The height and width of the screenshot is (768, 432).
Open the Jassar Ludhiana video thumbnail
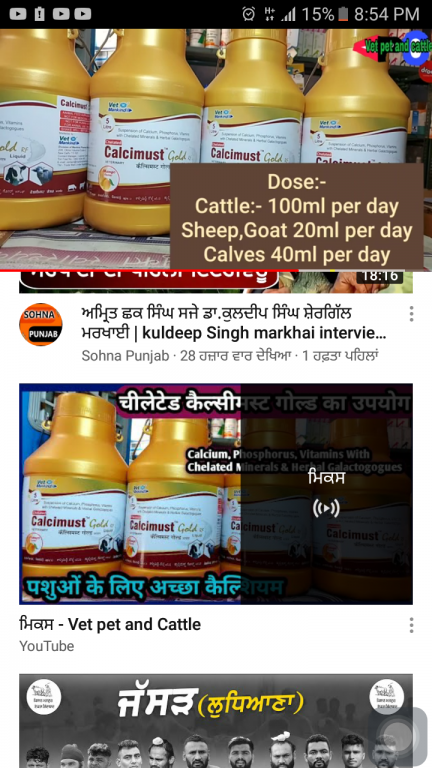(216, 721)
